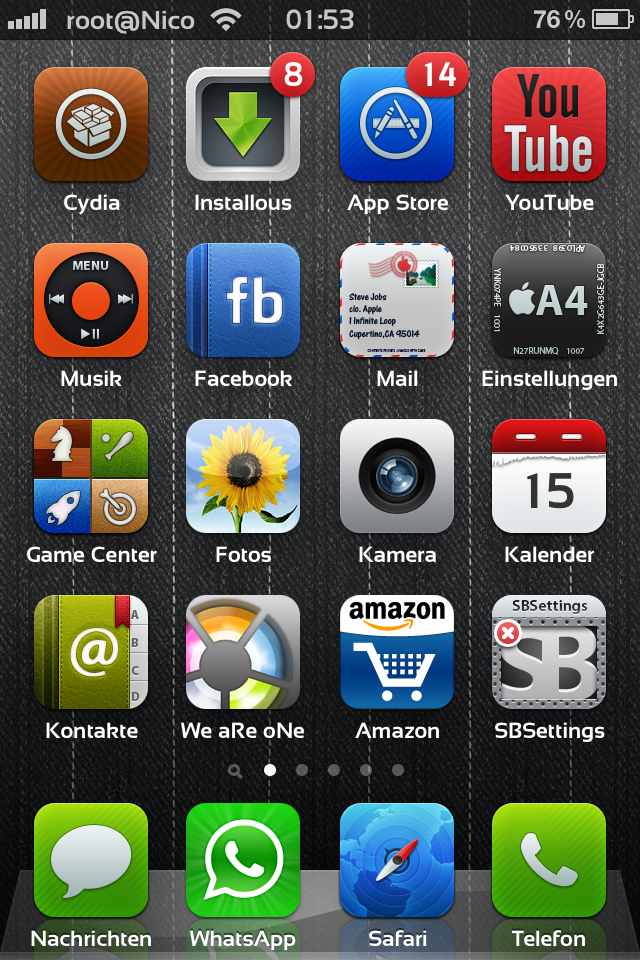The height and width of the screenshot is (960, 640).
Task: Open Kontakte
Action: coord(91,652)
